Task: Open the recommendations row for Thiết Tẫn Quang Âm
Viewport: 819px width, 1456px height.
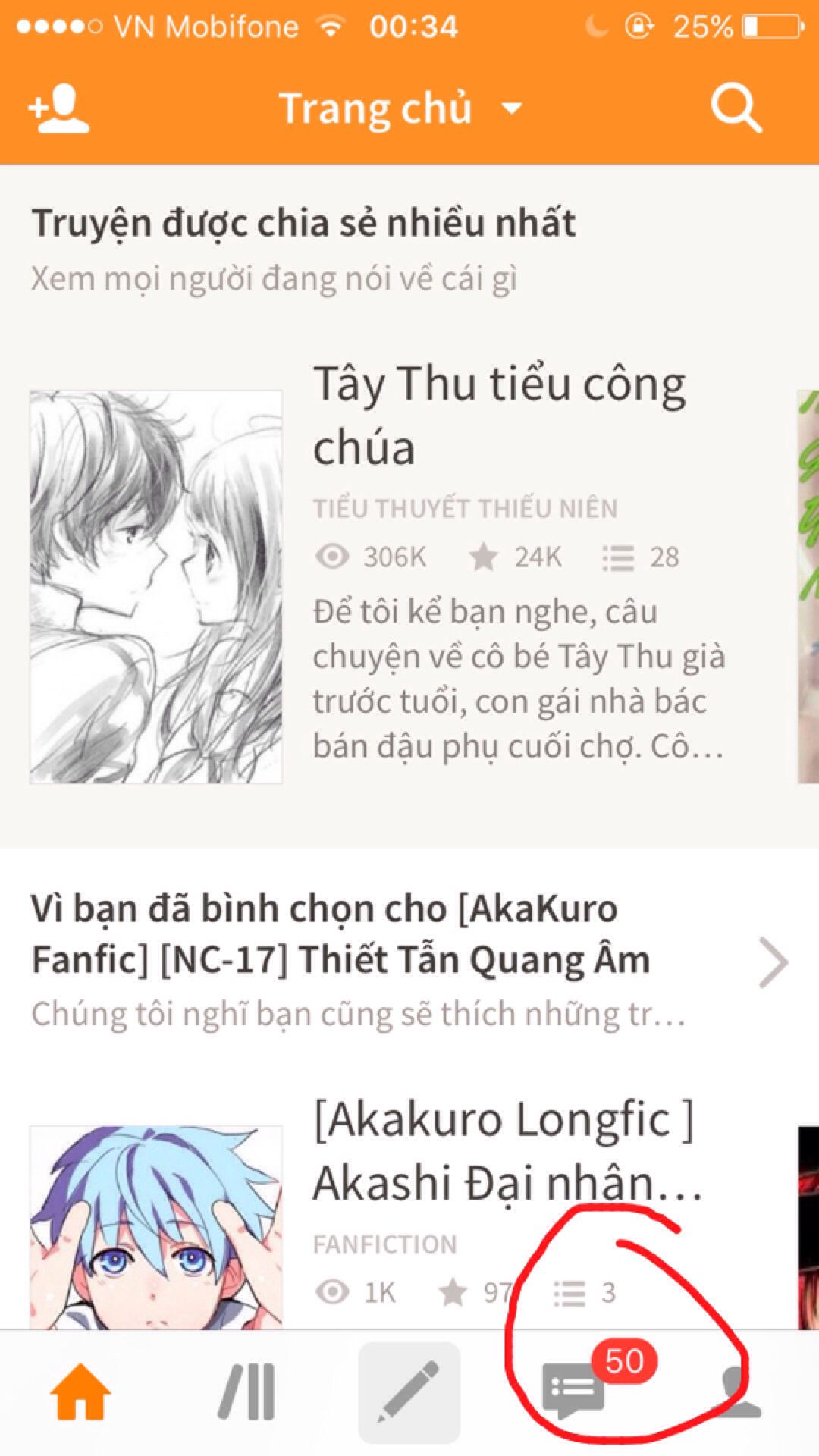Action: click(409, 961)
